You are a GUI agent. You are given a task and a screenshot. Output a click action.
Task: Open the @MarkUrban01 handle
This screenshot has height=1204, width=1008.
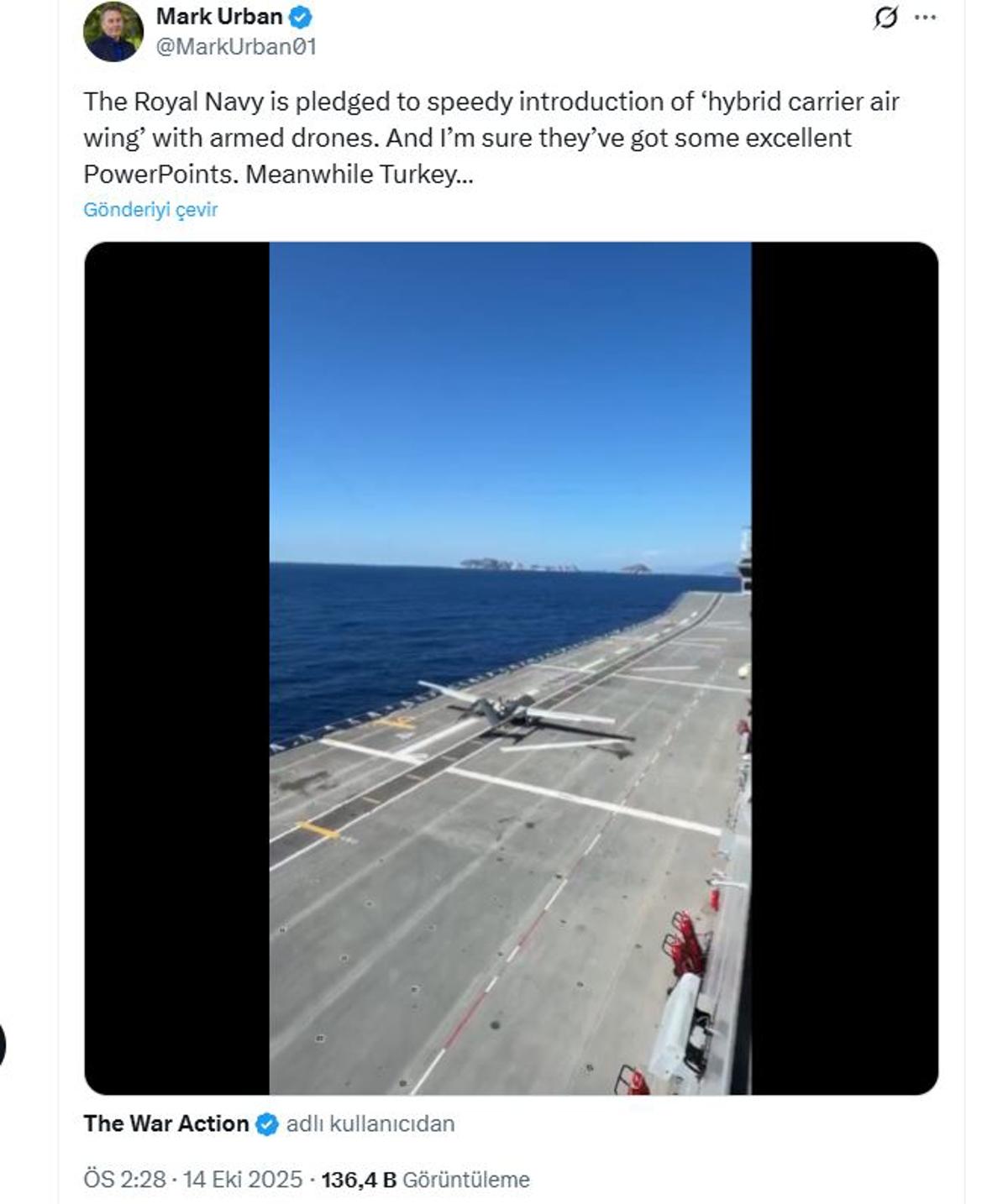(236, 47)
